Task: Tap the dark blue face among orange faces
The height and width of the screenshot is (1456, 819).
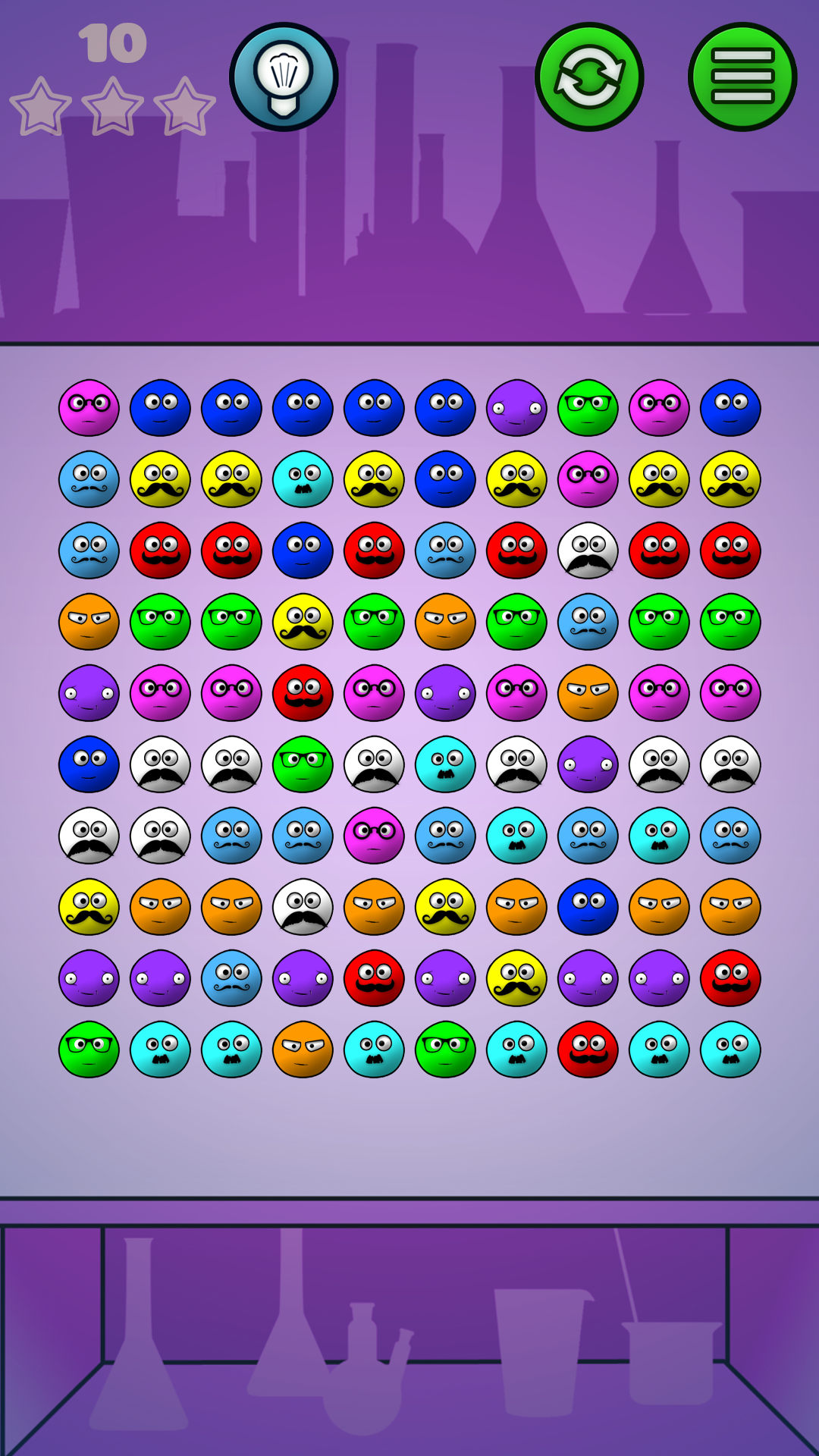Action: (x=588, y=907)
